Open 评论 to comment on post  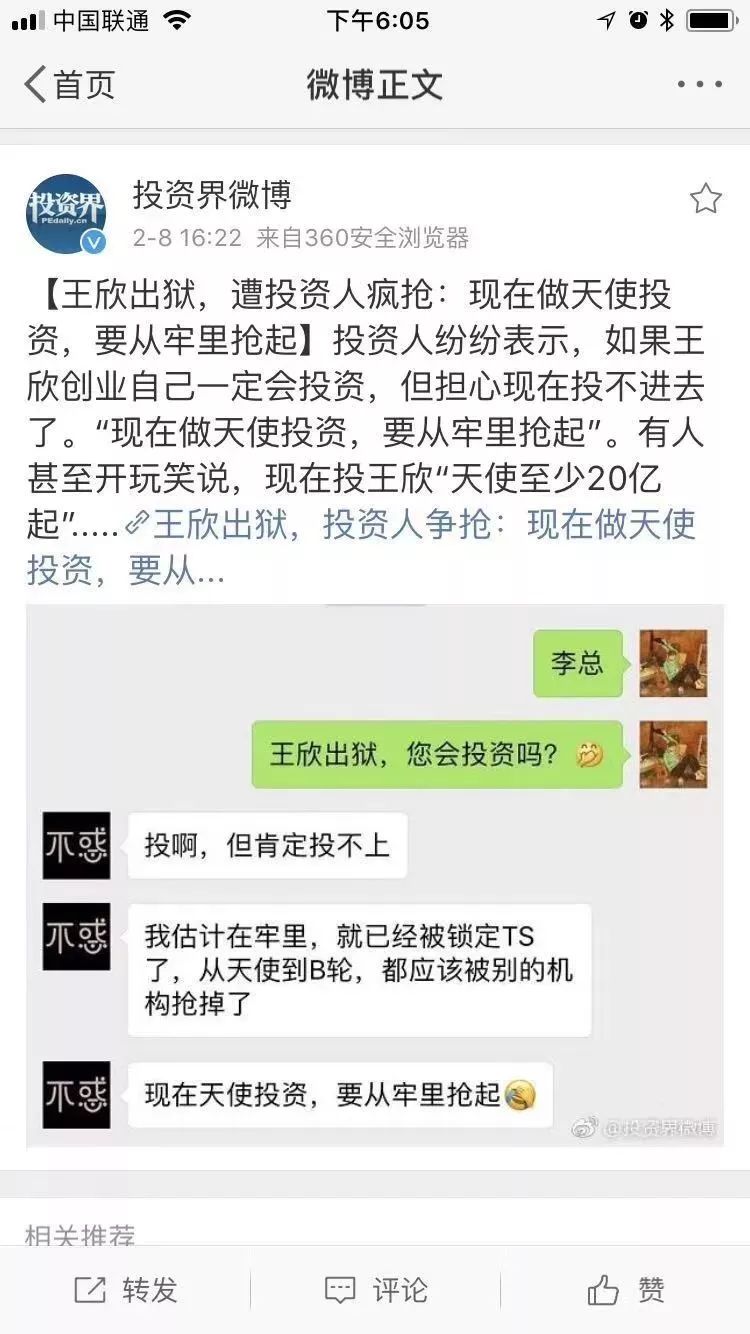376,1290
